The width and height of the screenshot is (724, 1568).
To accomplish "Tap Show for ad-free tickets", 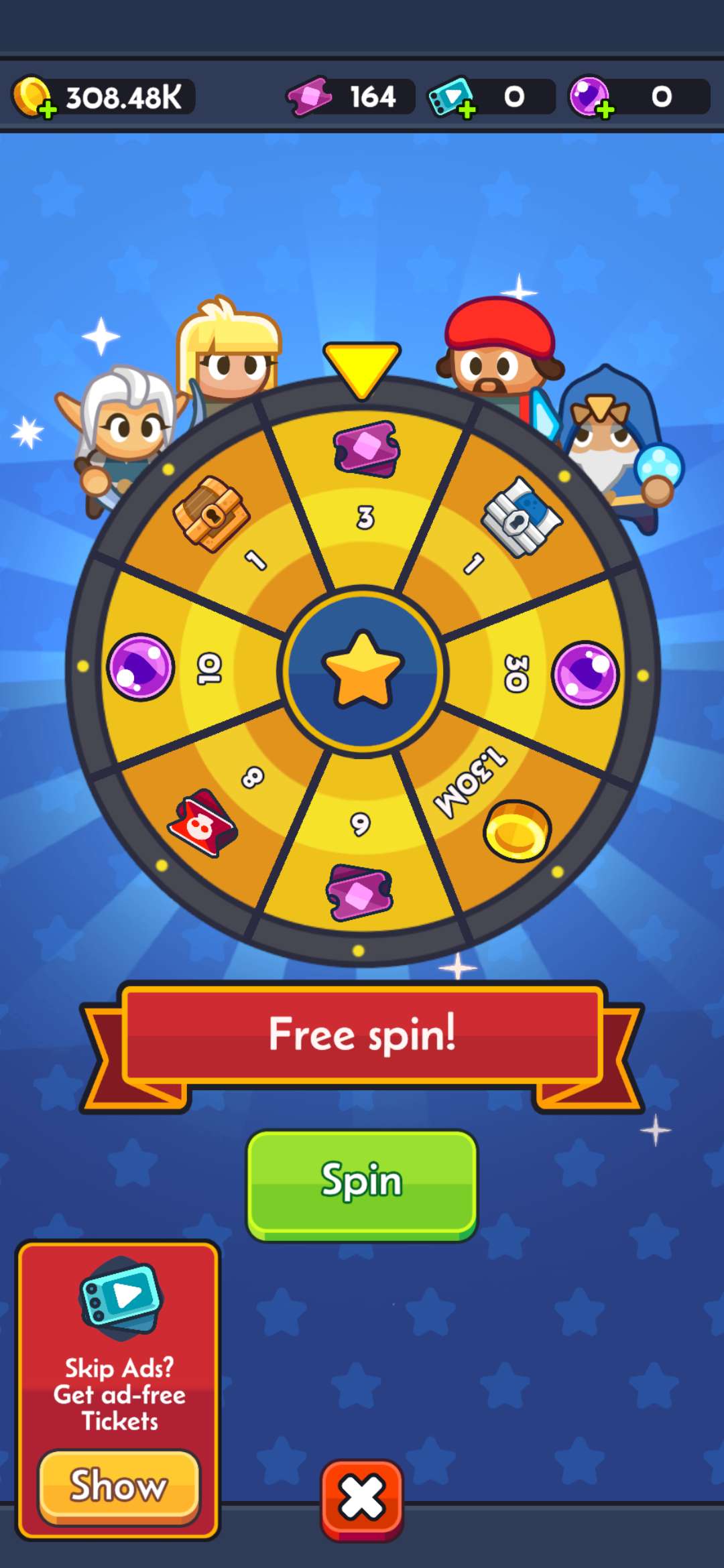I will [119, 1486].
